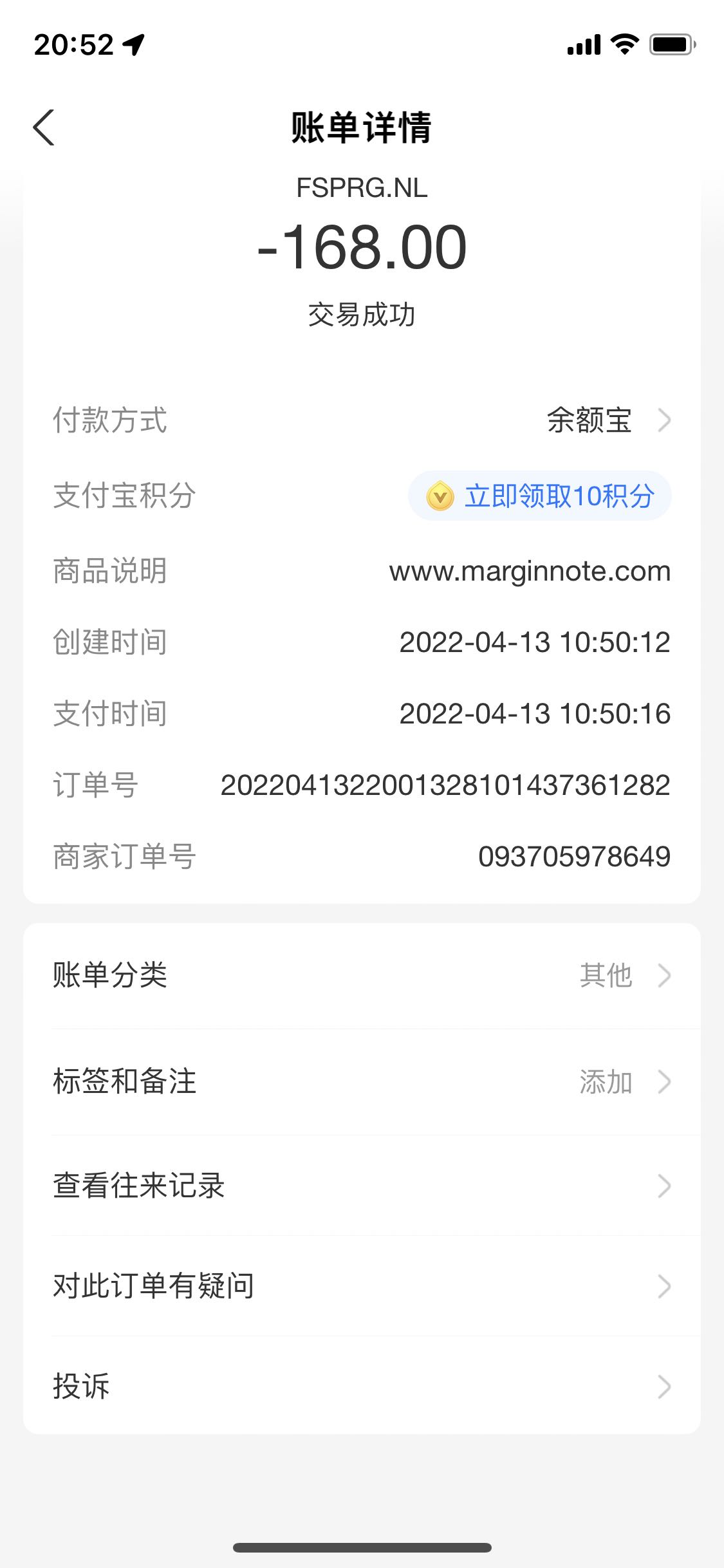This screenshot has height=1568, width=724.
Task: Add a tag in 标签和备注
Action: pos(362,1081)
